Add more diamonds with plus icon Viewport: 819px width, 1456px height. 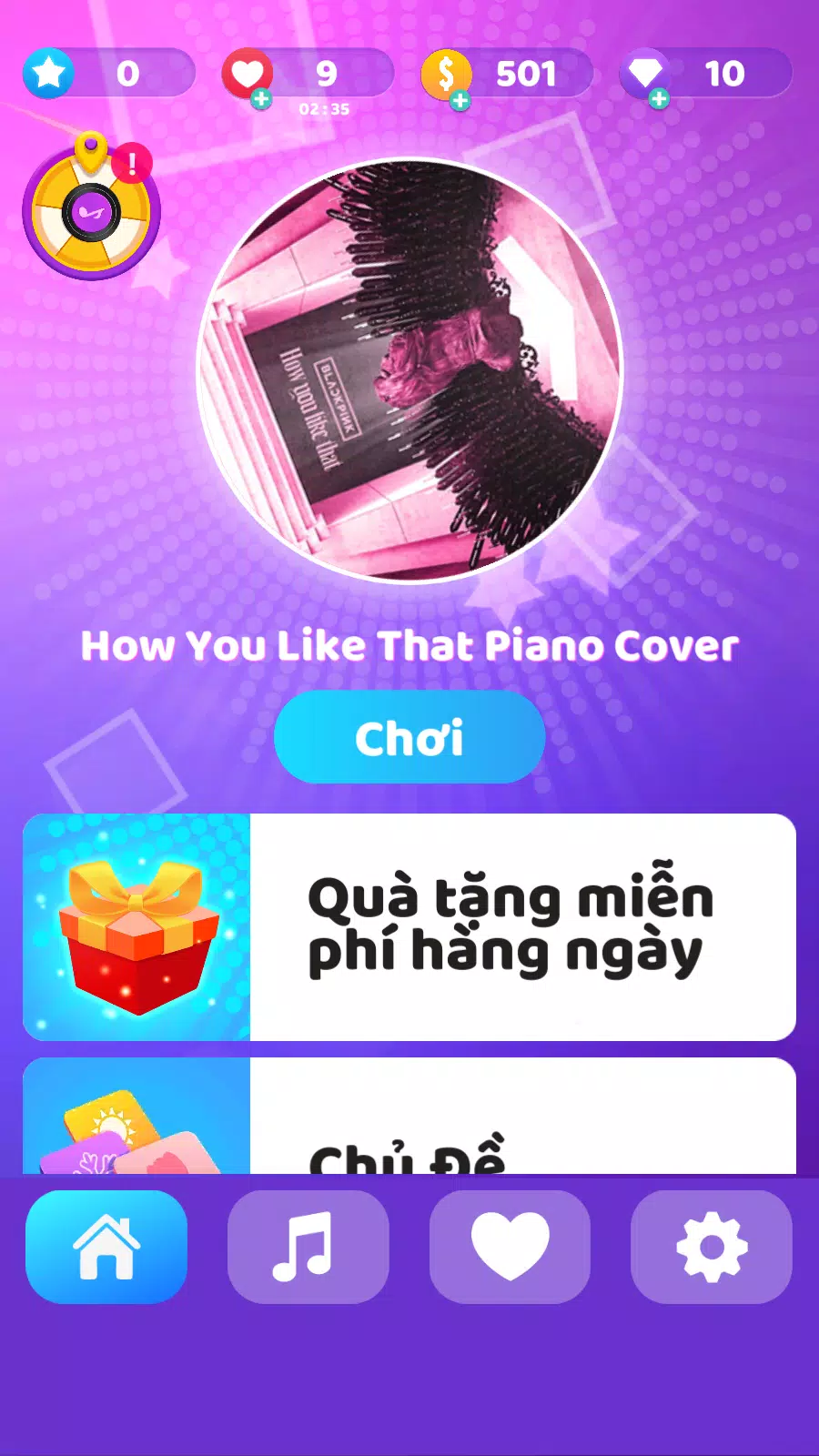[659, 99]
